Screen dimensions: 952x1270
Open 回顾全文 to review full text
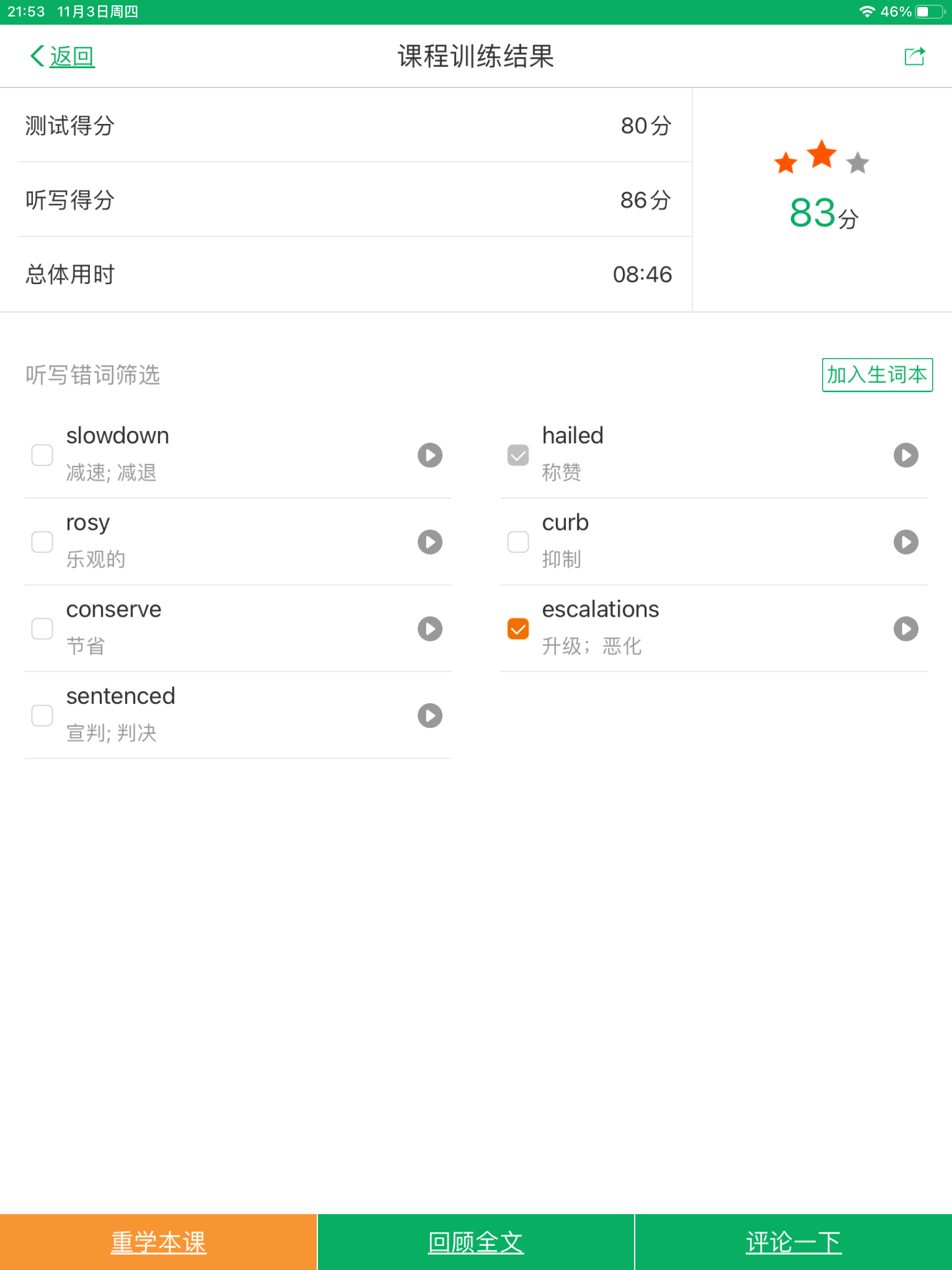pos(476,1242)
